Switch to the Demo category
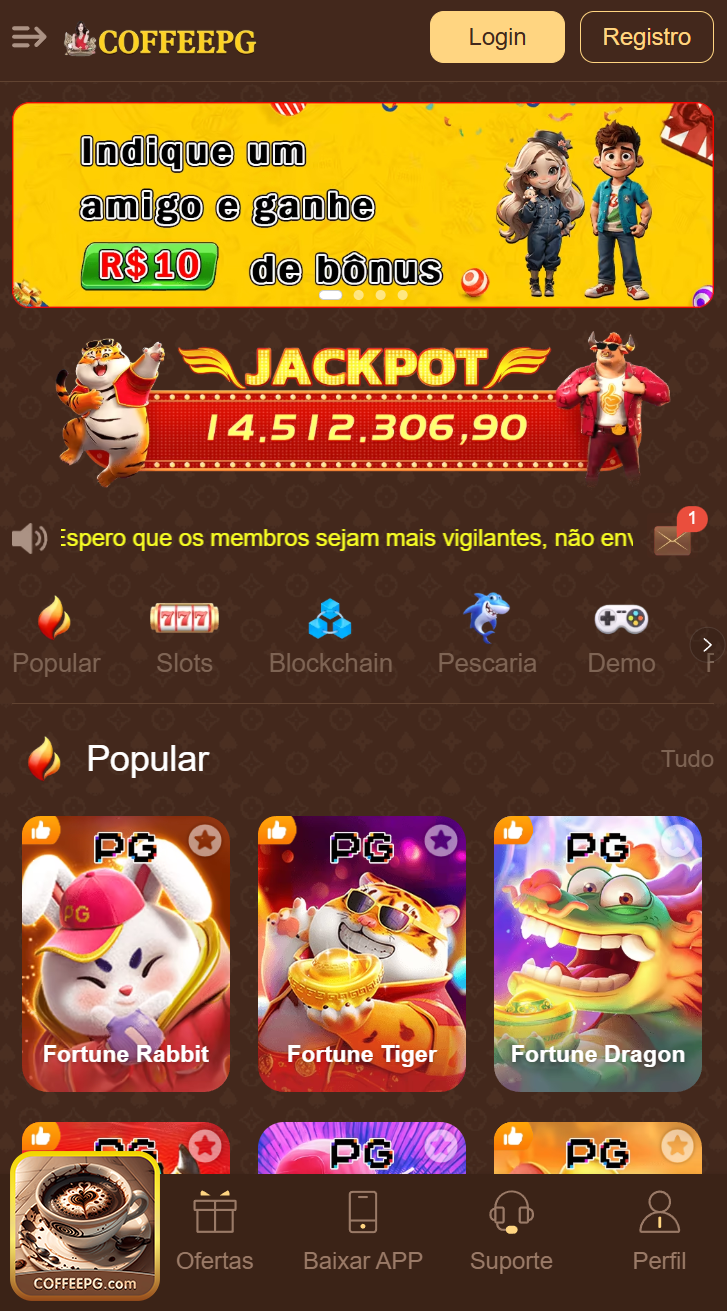Screen dimensions: 727x1311 point(621,635)
